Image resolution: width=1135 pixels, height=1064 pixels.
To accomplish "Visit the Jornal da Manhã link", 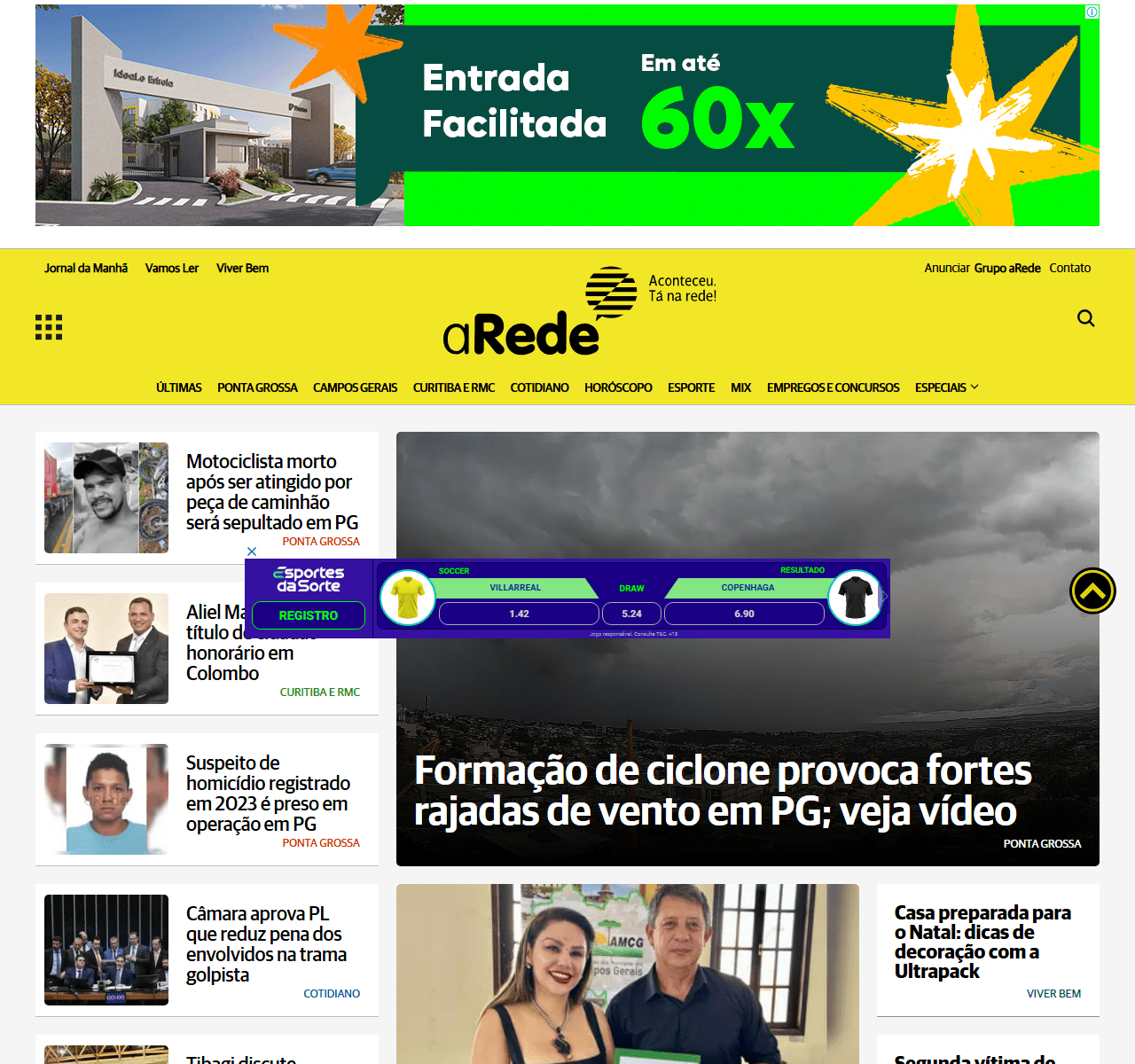I will point(86,268).
